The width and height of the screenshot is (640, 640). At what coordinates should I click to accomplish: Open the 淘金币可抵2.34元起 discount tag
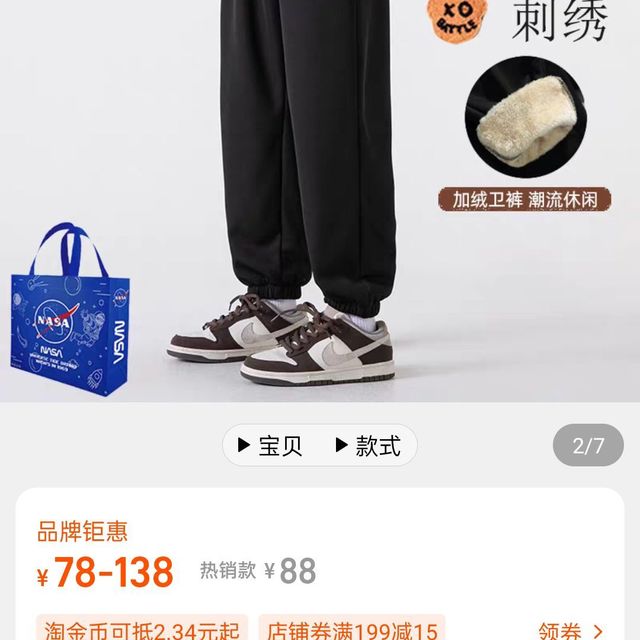pyautogui.click(x=142, y=630)
